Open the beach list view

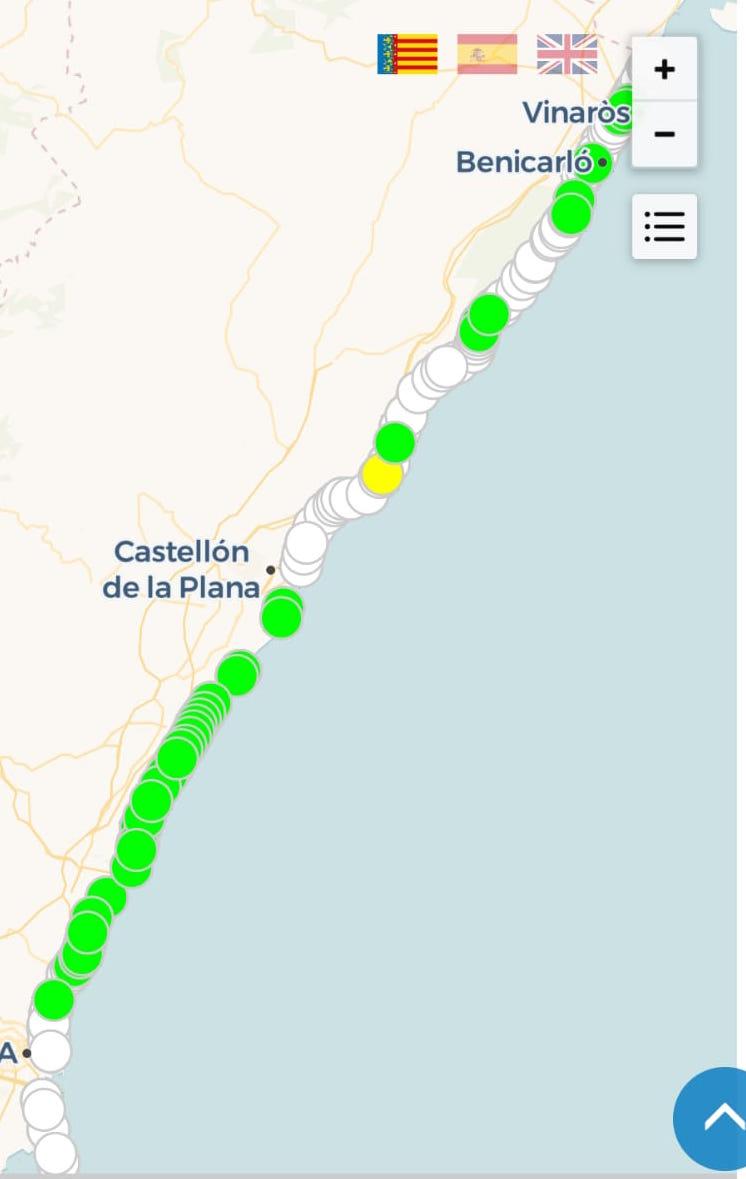coord(664,227)
